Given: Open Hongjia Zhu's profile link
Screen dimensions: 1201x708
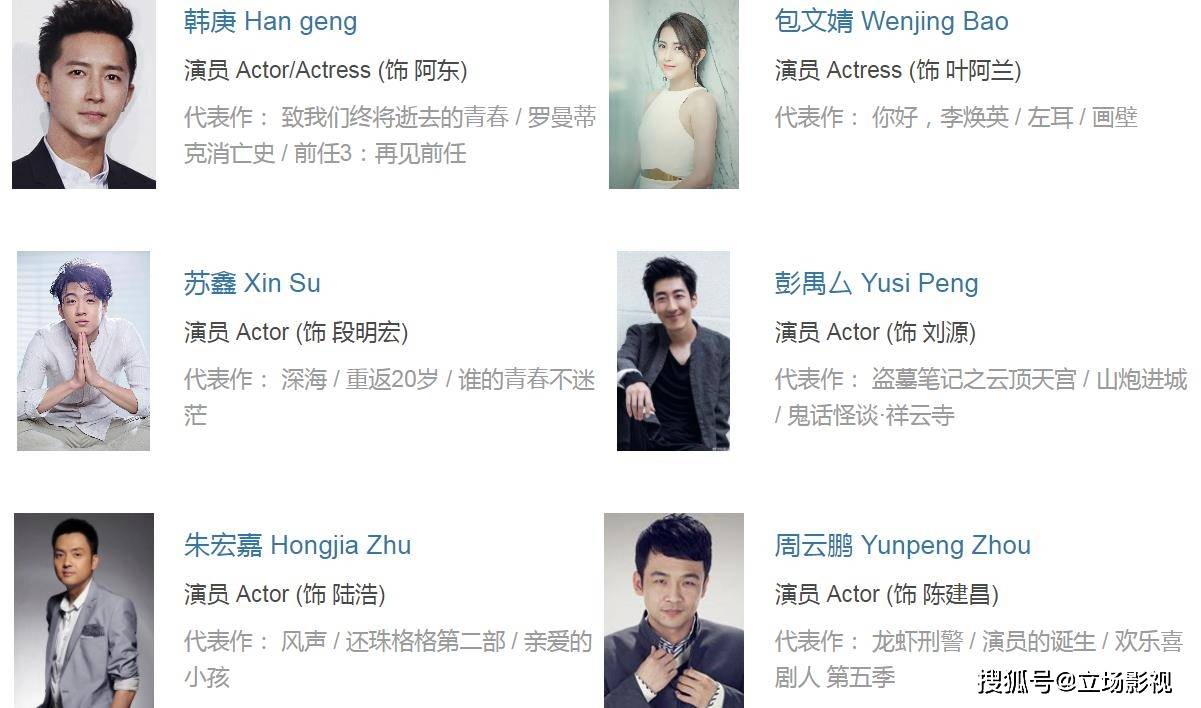Looking at the screenshot, I should (x=297, y=545).
